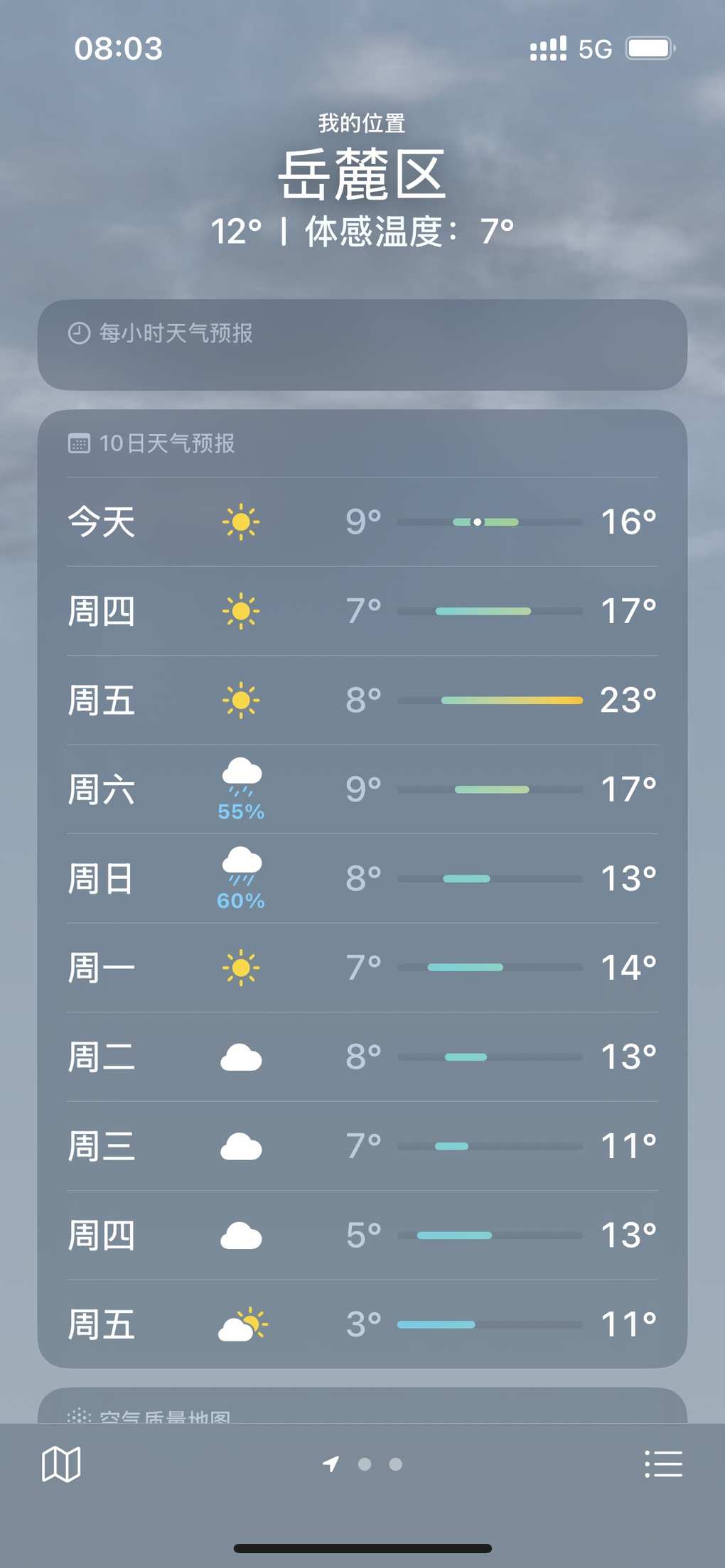
Task: View today's forecast details
Action: [362, 522]
